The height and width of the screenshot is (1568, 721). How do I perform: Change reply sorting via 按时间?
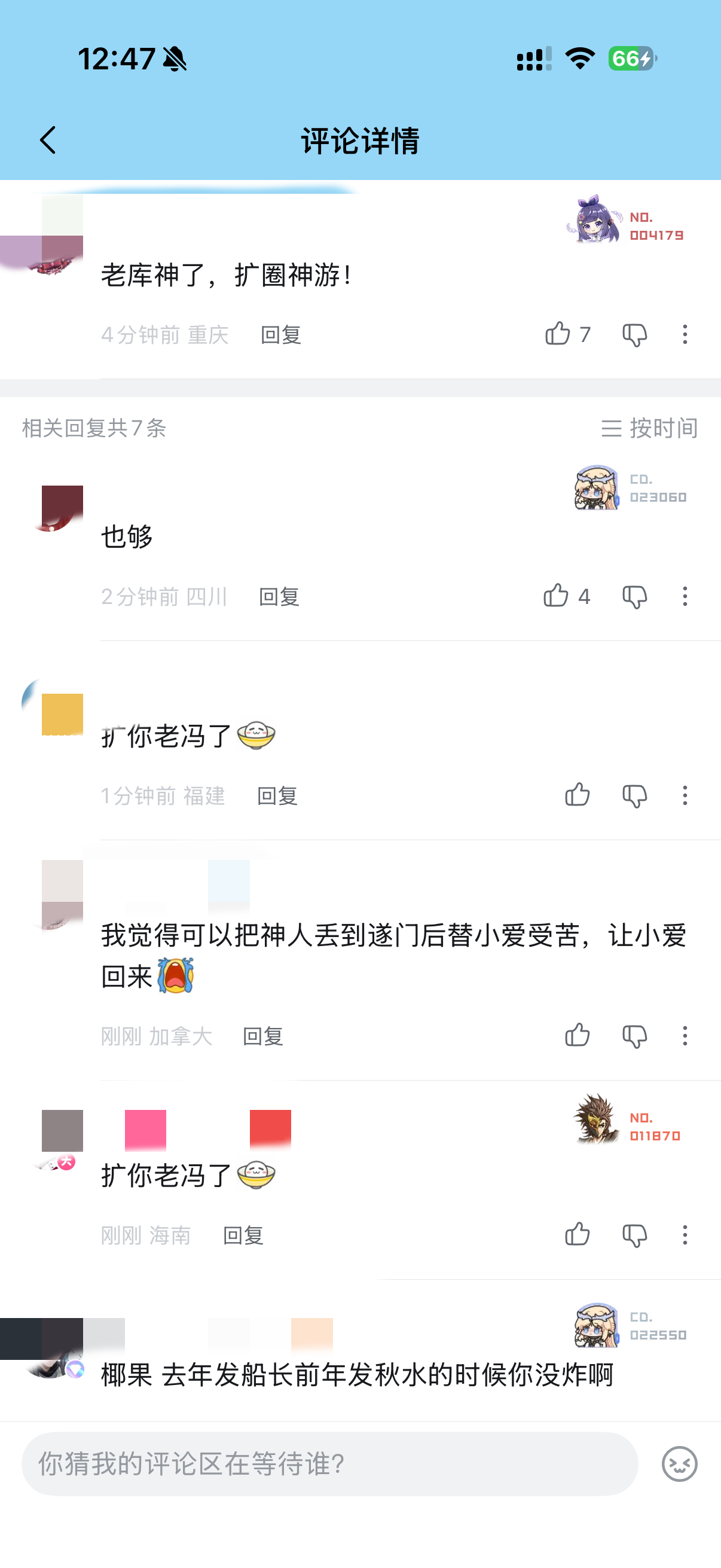pyautogui.click(x=649, y=429)
